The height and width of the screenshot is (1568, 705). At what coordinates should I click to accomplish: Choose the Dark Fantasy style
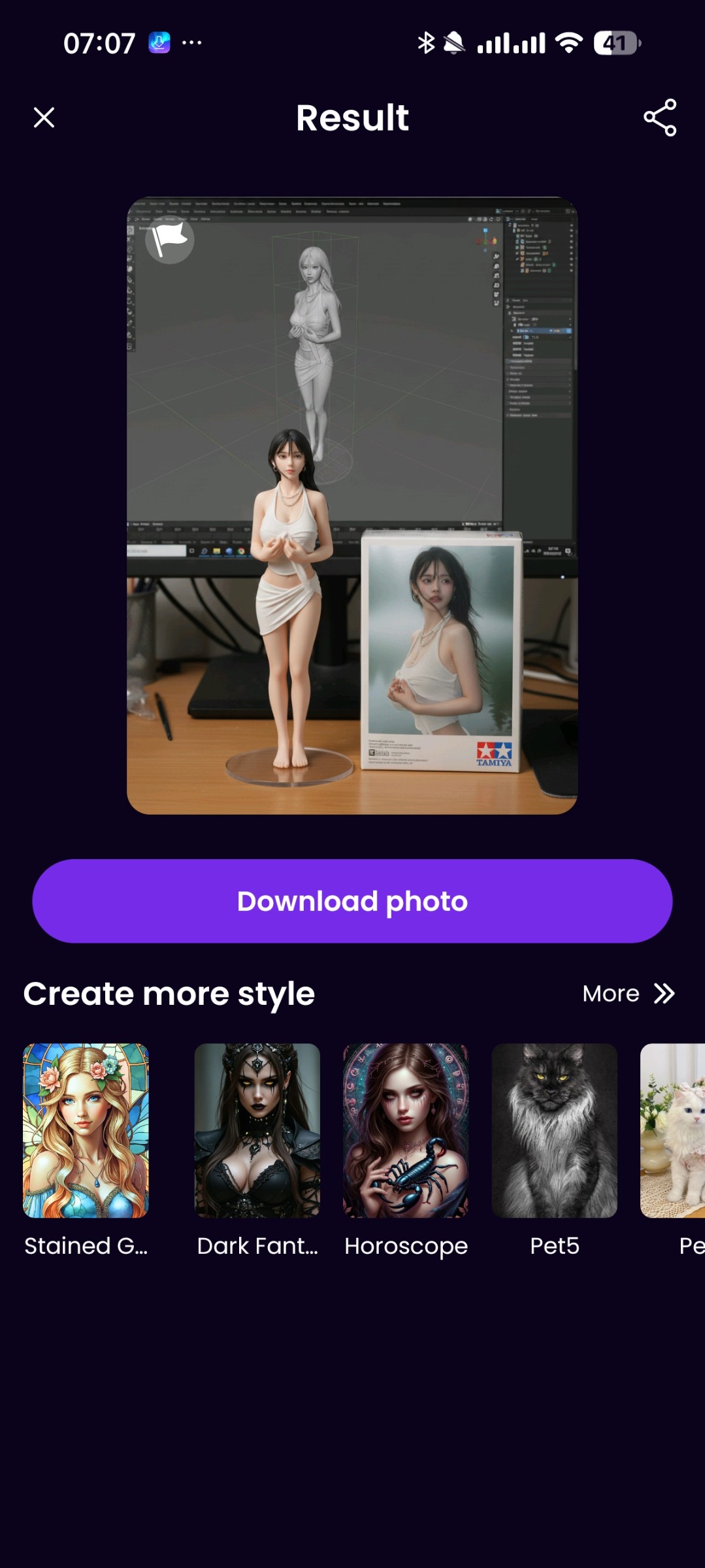(x=257, y=1130)
